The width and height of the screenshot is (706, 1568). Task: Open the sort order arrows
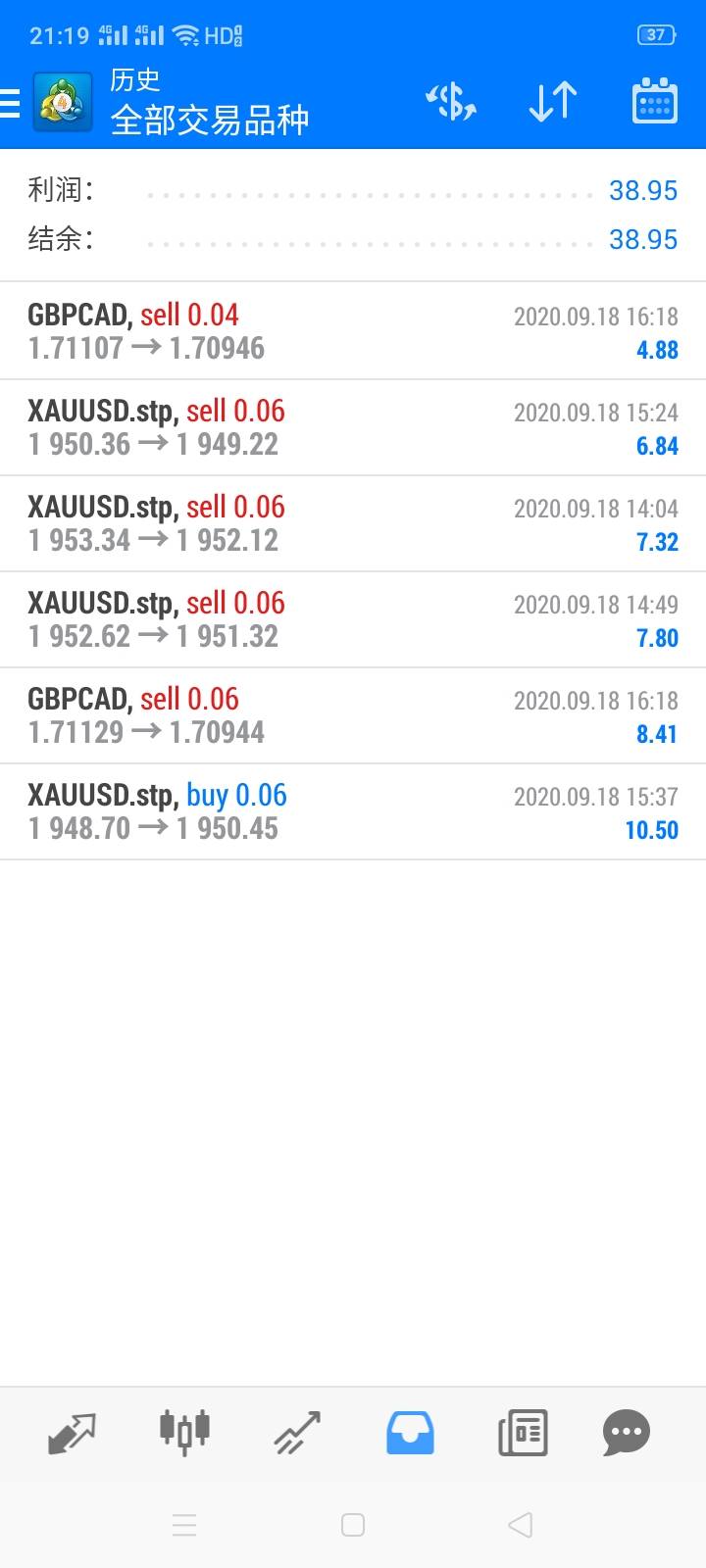tap(552, 102)
